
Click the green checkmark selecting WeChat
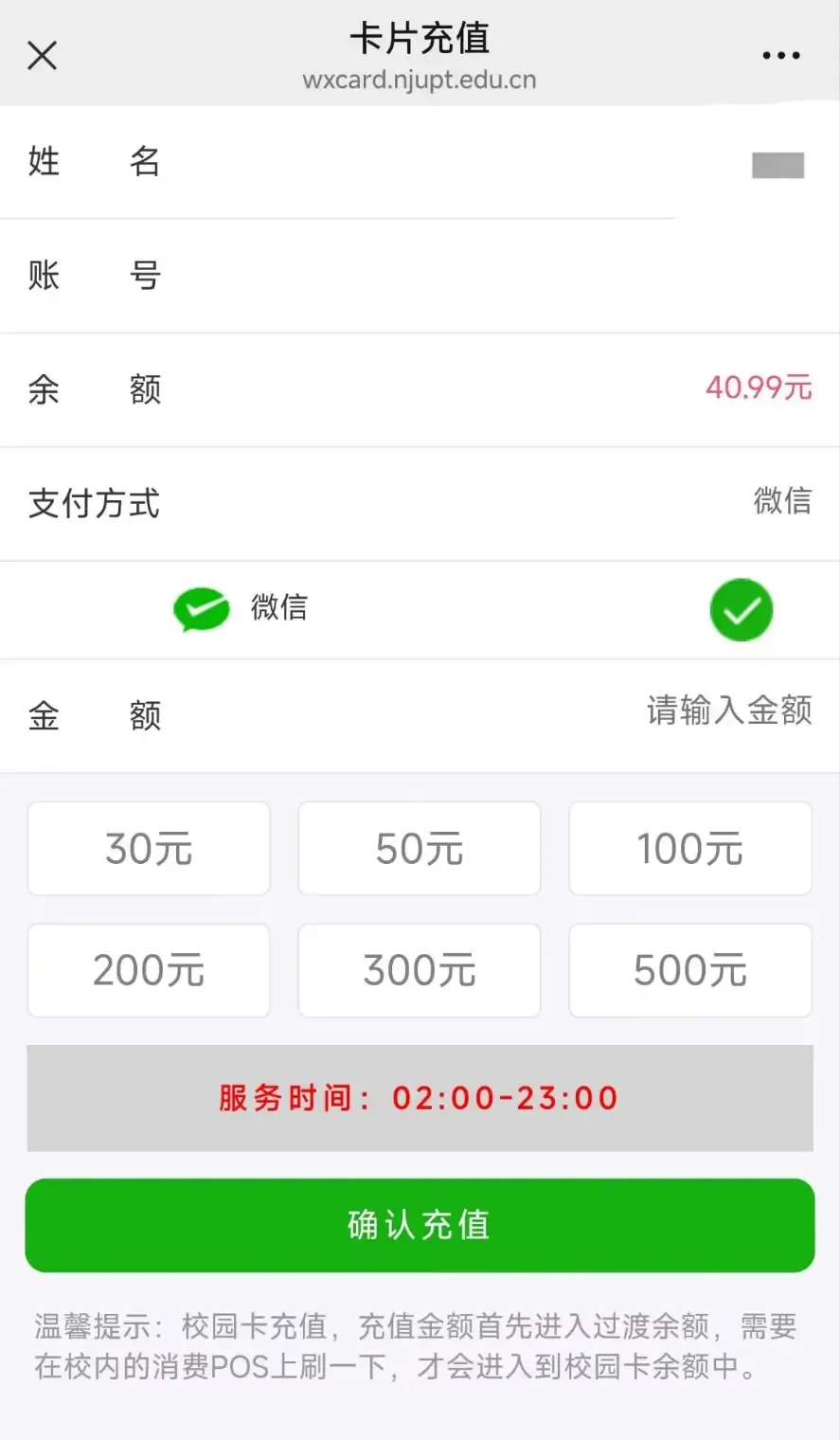pyautogui.click(x=742, y=609)
